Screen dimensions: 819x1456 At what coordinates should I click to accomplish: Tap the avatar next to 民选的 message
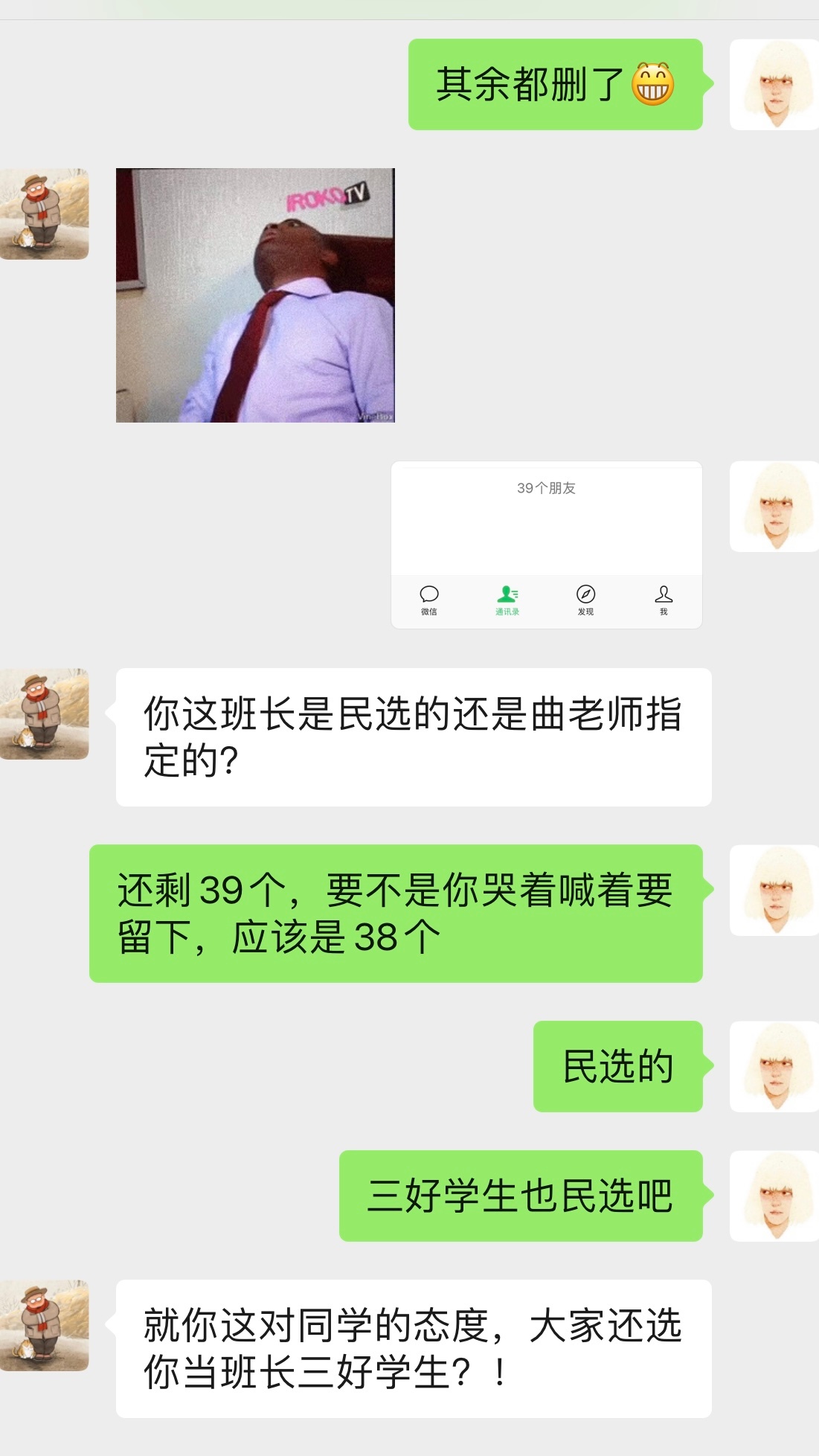(x=774, y=1066)
